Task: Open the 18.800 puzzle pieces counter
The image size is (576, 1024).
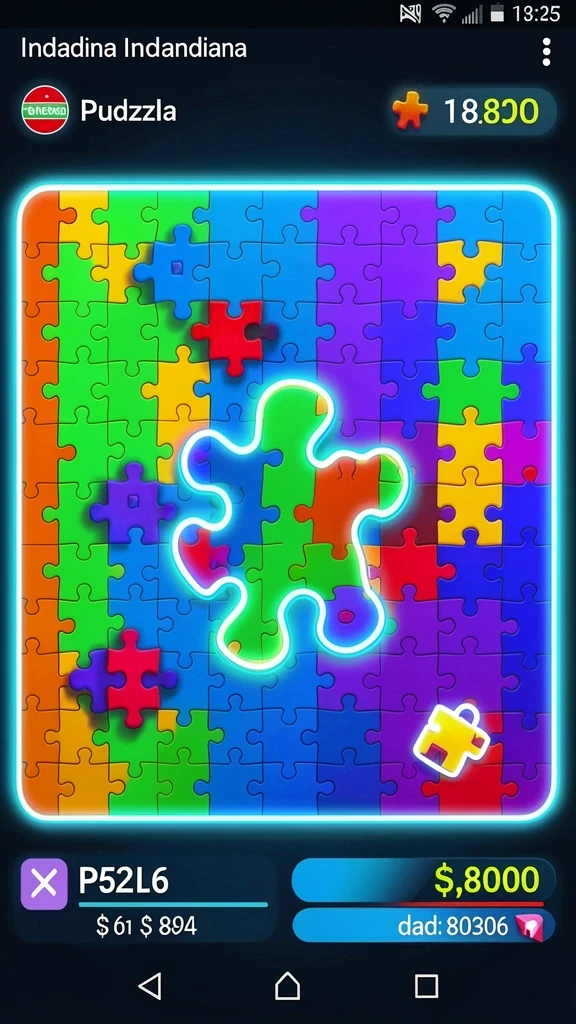Action: click(x=473, y=112)
